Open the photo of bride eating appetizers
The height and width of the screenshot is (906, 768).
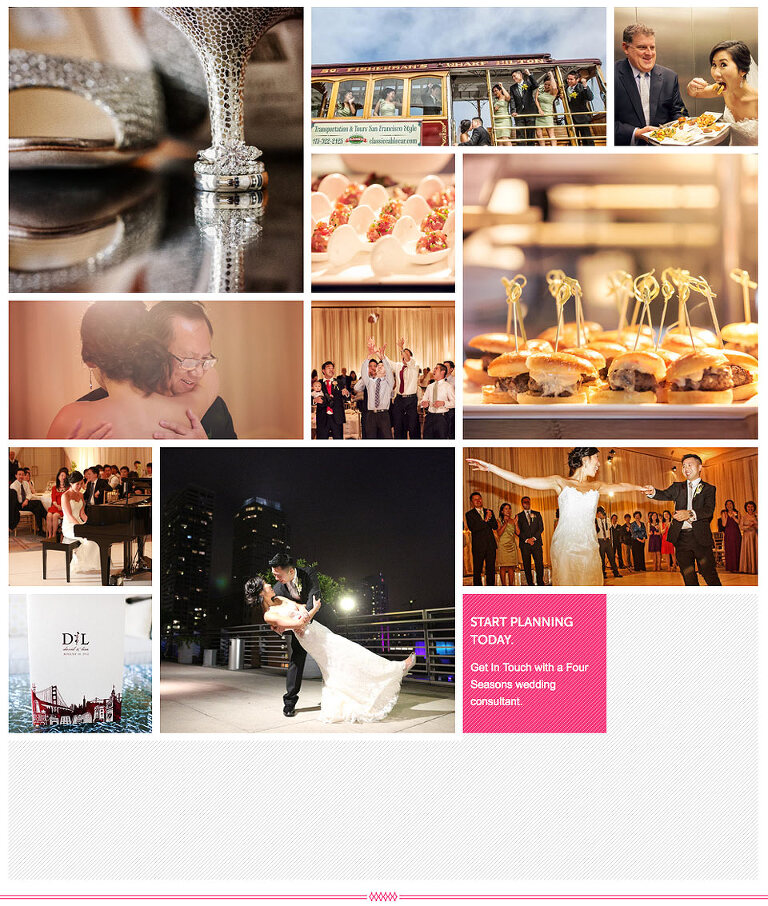[x=685, y=78]
